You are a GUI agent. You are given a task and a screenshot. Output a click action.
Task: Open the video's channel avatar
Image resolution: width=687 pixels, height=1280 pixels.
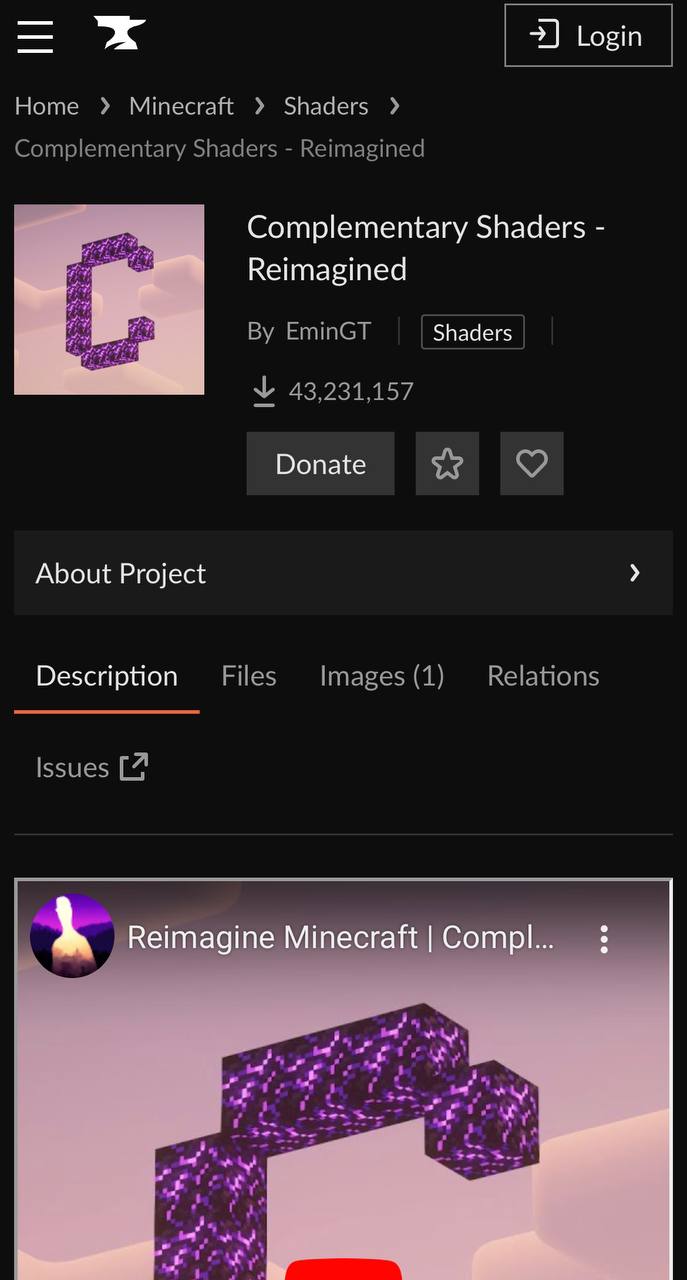[x=72, y=936]
